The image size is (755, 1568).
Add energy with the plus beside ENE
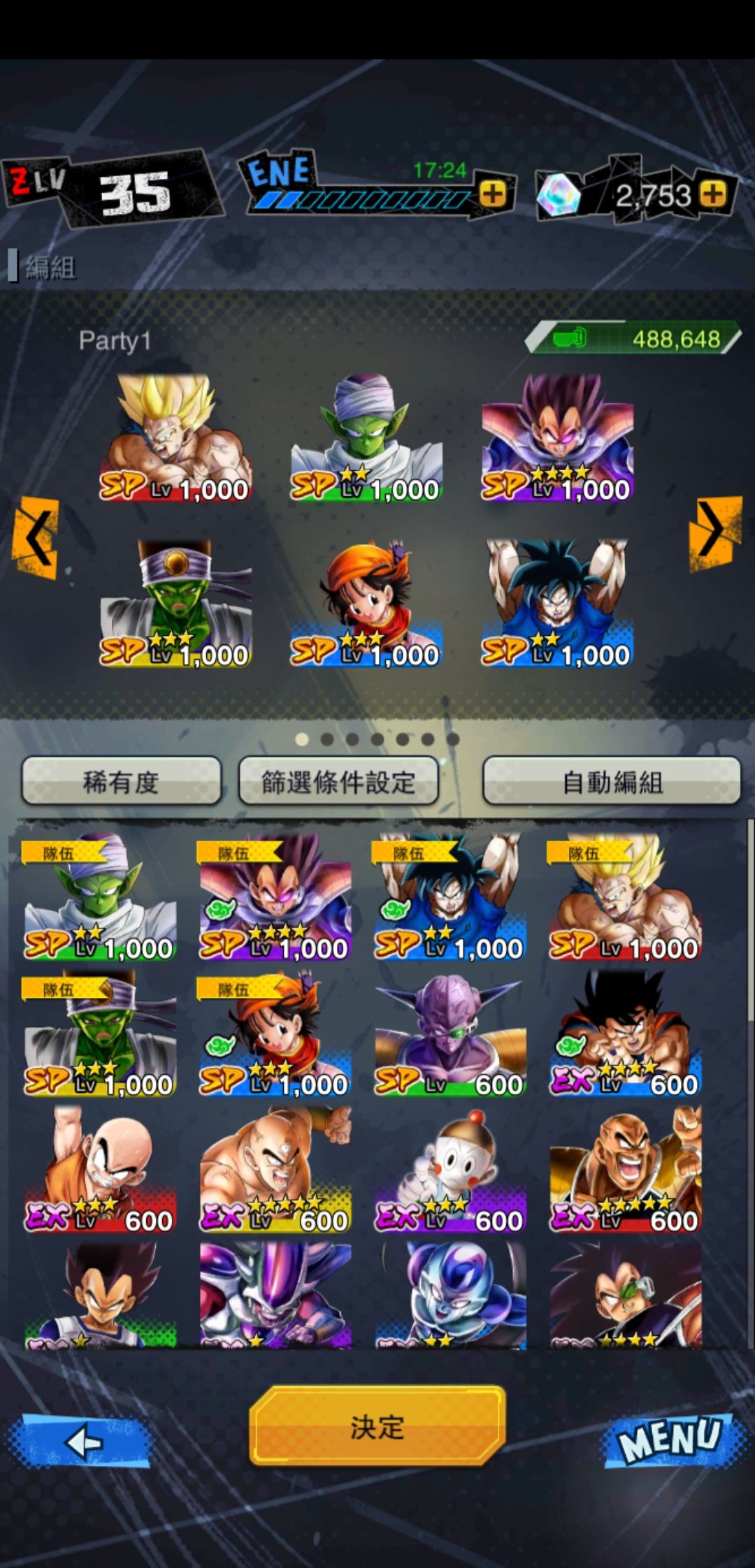(x=494, y=194)
